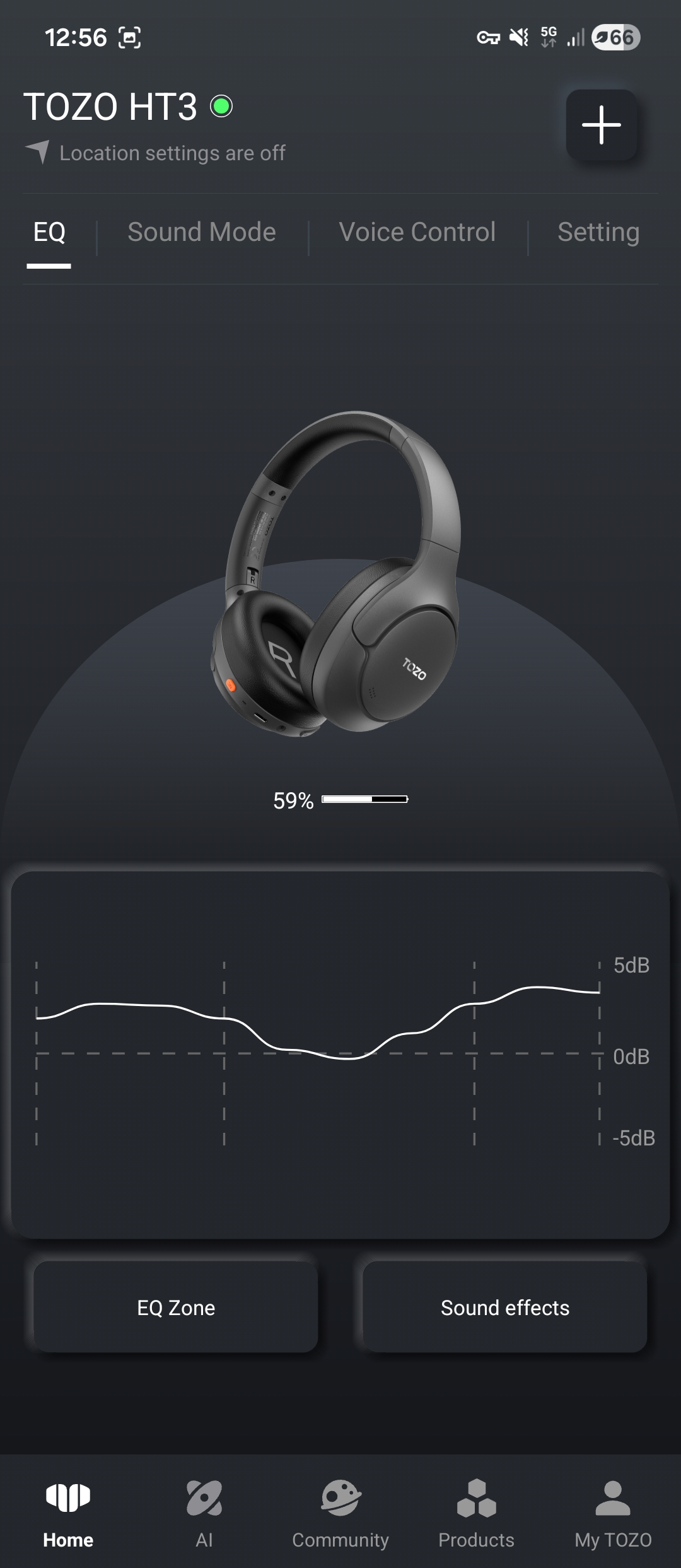The height and width of the screenshot is (1568, 681).
Task: Open the EQ Zone button
Action: pos(176,1307)
